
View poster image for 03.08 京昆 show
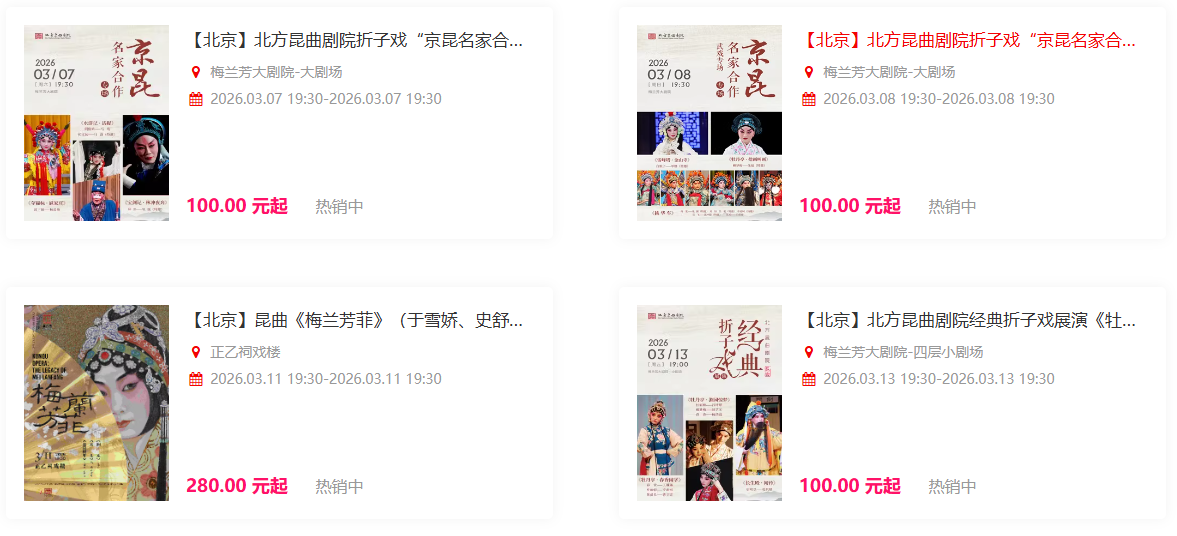tap(709, 123)
